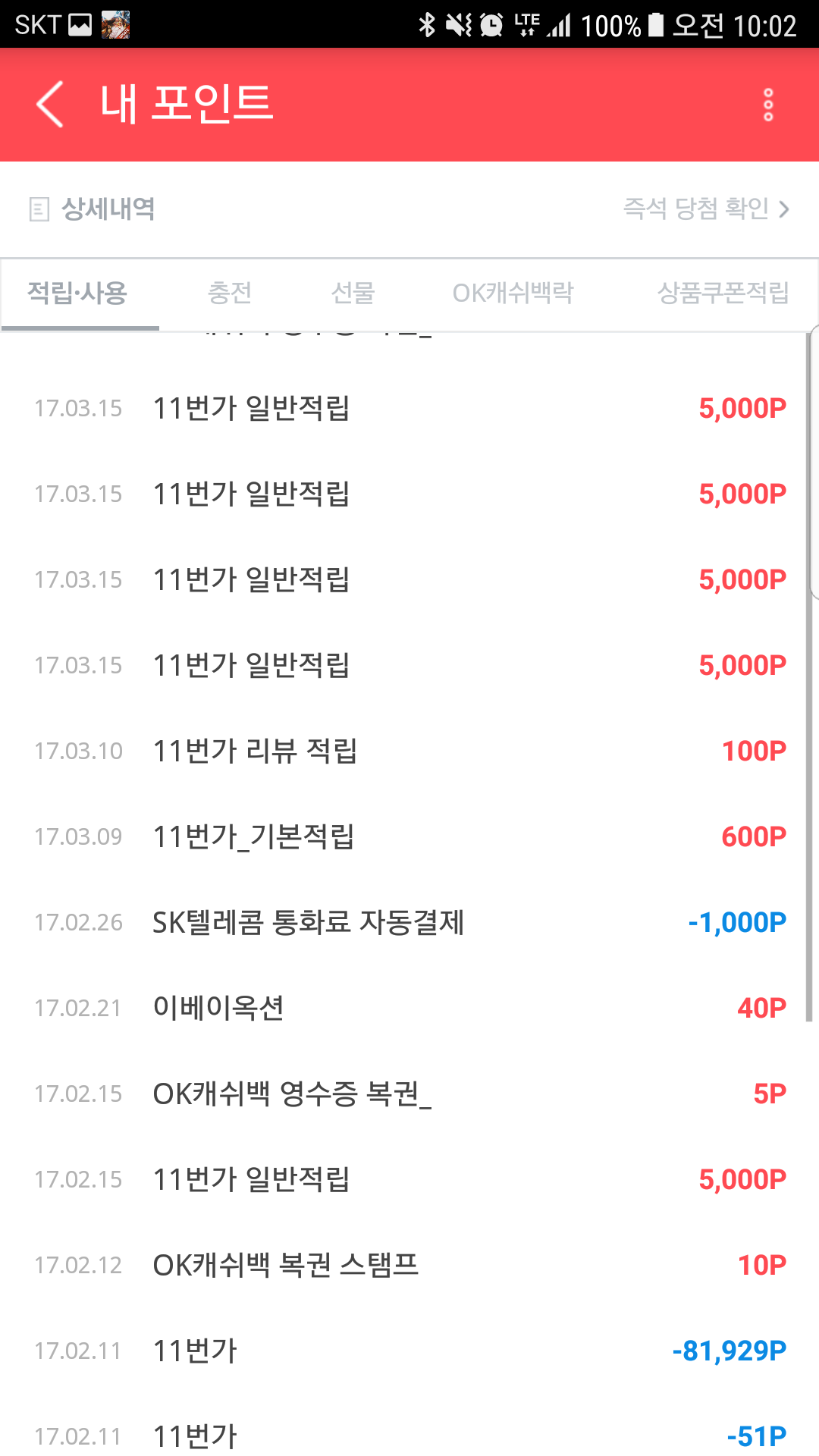Select the 적립·사용 tab
Viewport: 819px width, 1456px height.
tap(77, 293)
